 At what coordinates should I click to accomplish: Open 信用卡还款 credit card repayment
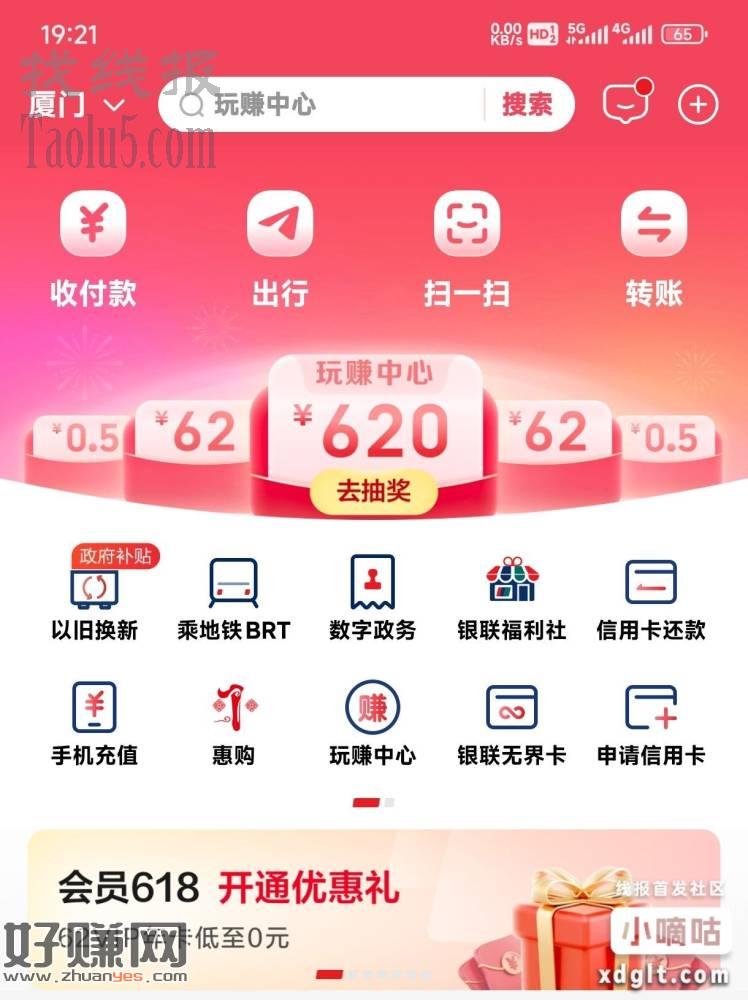coord(651,598)
